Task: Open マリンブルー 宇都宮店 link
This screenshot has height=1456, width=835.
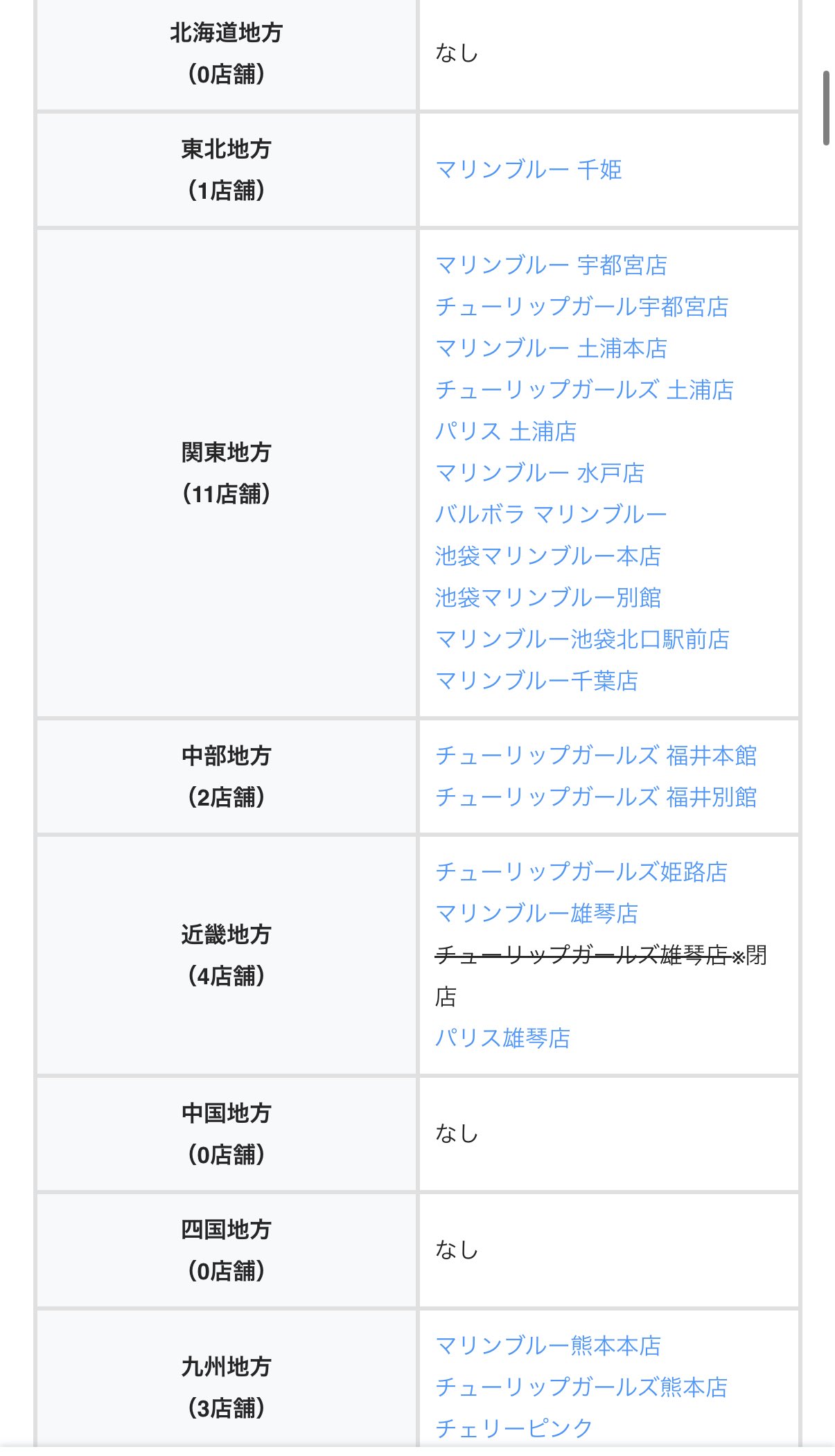Action: [x=551, y=265]
